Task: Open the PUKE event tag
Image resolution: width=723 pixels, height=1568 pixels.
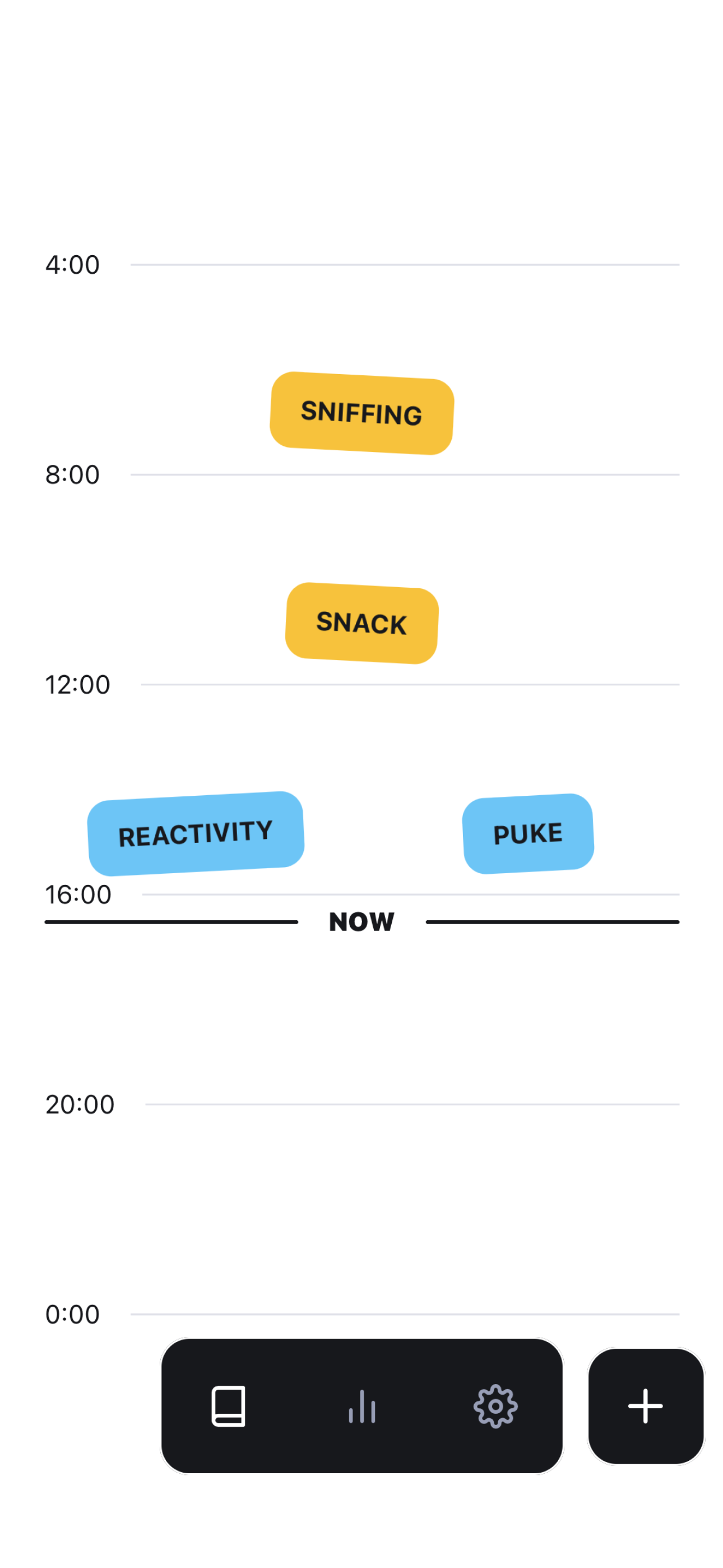Action: pyautogui.click(x=527, y=833)
